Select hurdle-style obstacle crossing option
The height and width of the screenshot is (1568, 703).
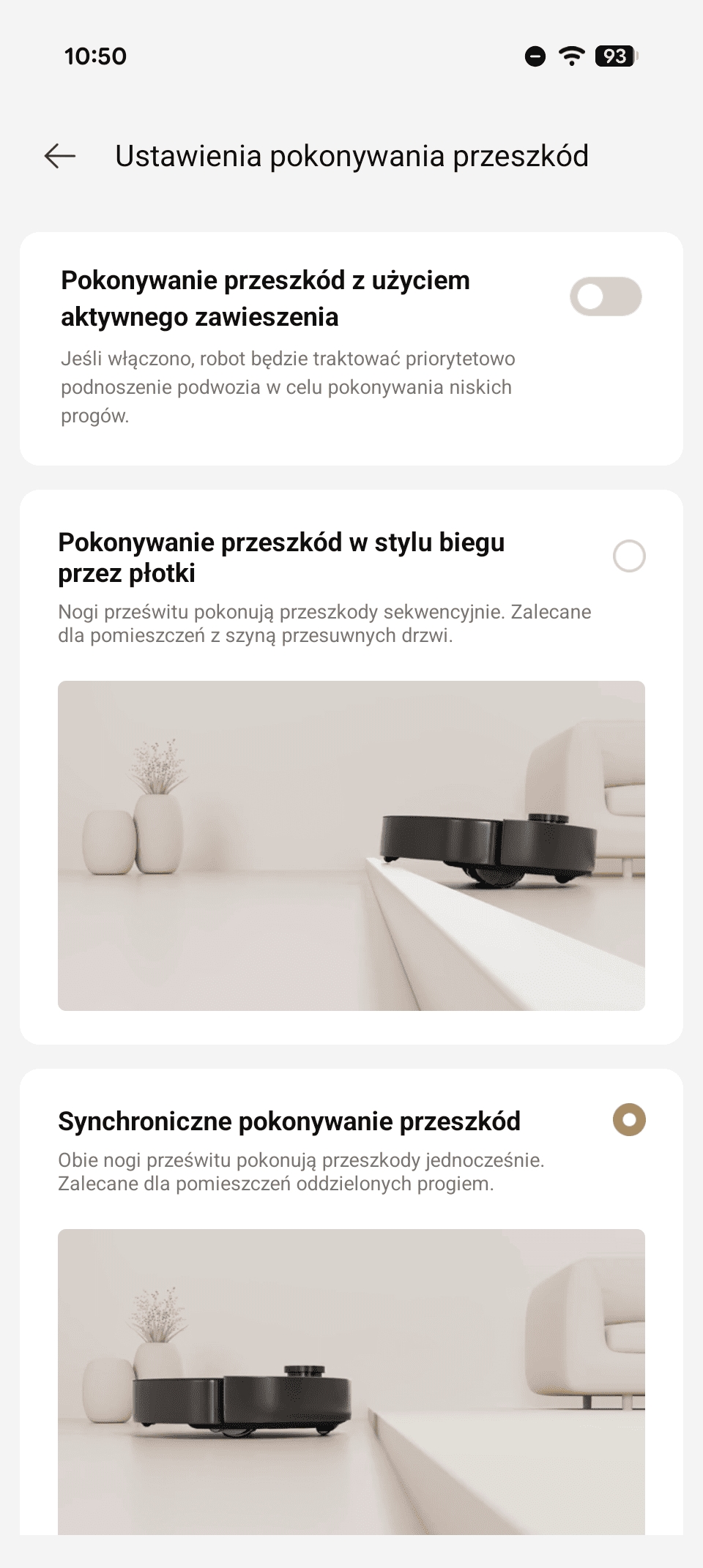(628, 556)
